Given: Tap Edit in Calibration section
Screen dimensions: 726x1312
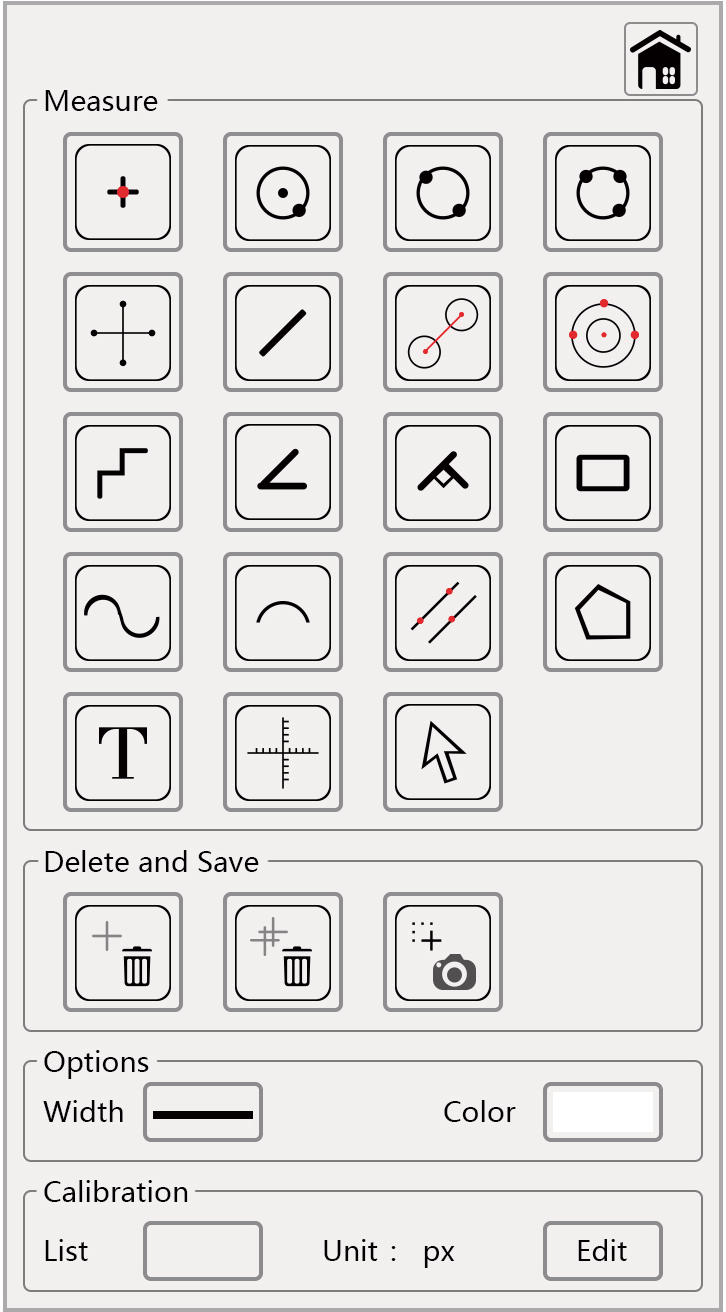Looking at the screenshot, I should [x=603, y=1251].
